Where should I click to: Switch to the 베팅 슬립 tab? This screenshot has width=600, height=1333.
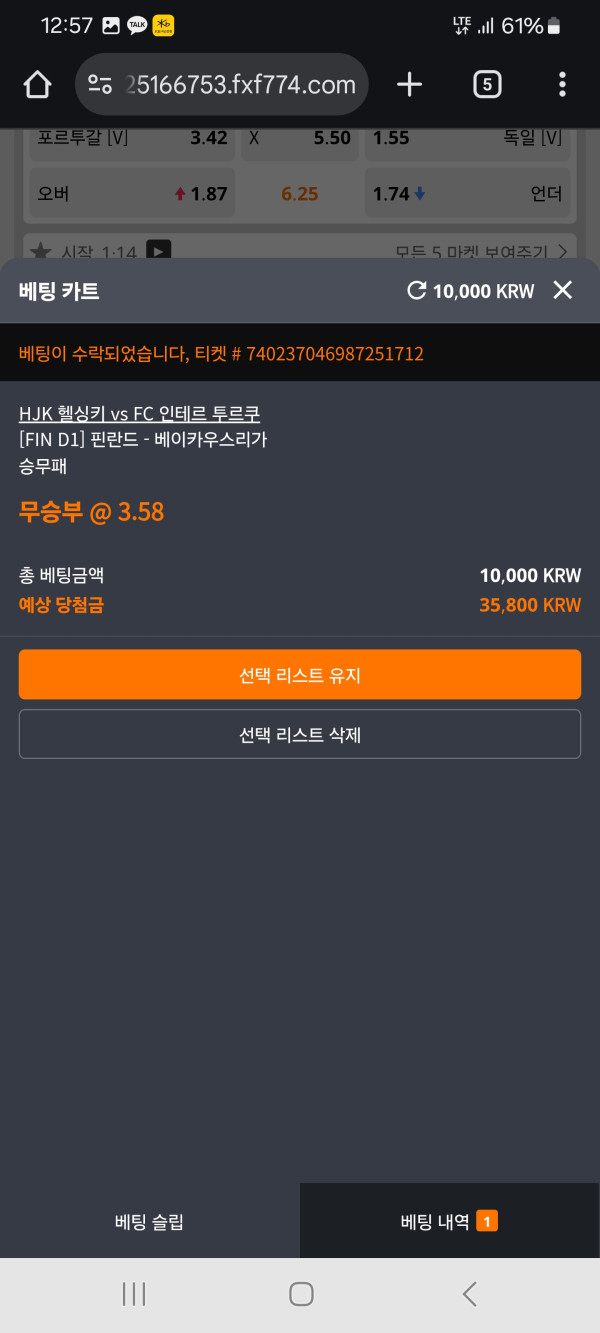(149, 1221)
